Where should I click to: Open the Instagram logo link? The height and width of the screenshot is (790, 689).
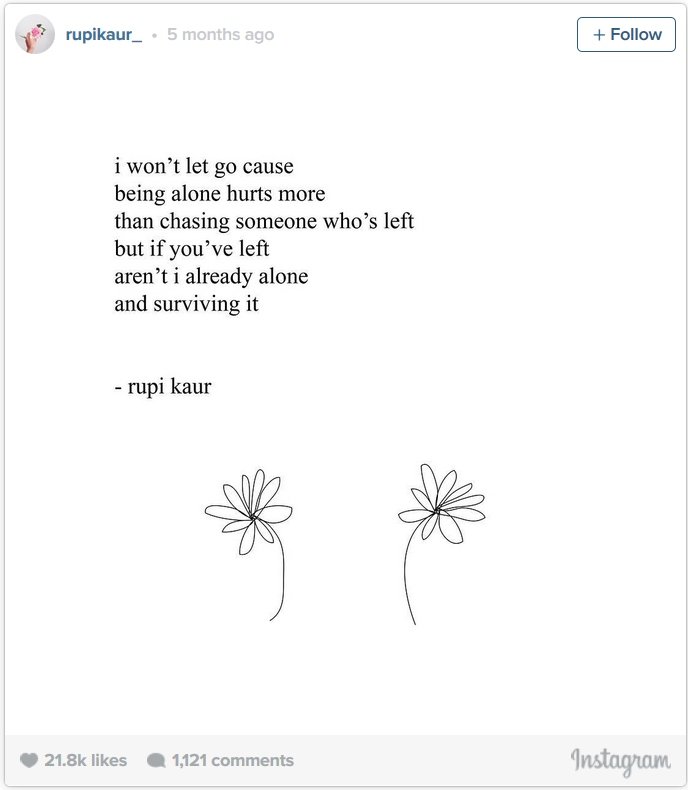pos(620,761)
